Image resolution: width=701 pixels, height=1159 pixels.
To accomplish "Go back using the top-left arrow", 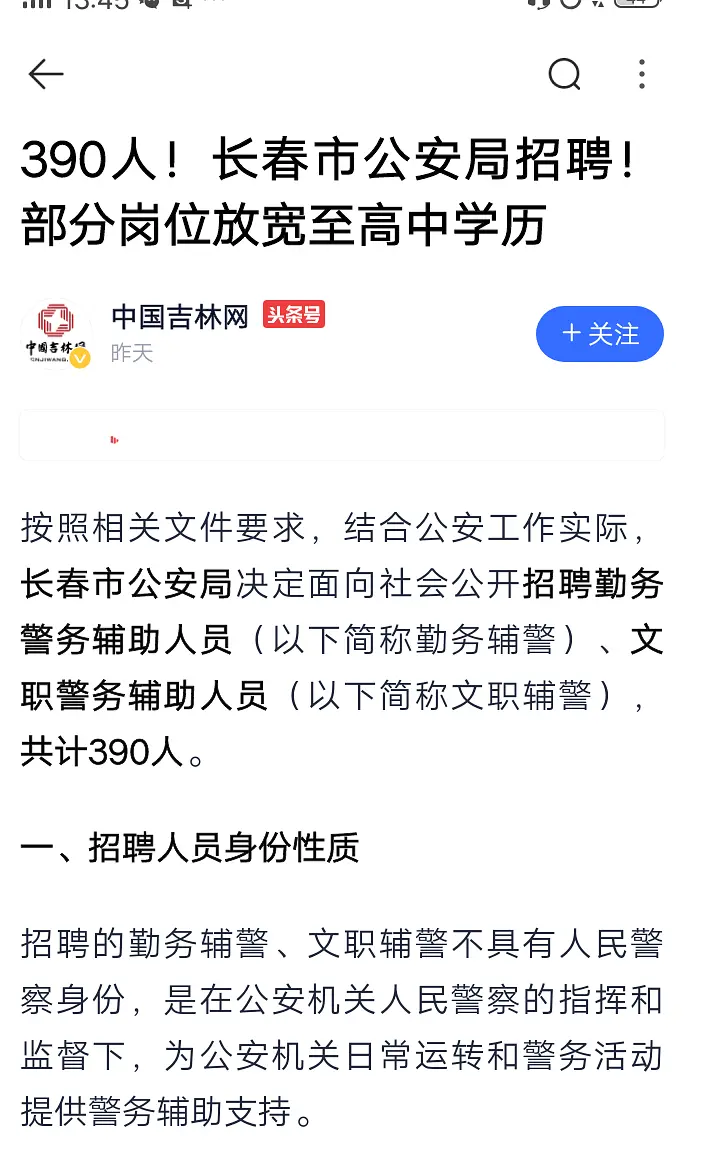I will coord(46,74).
